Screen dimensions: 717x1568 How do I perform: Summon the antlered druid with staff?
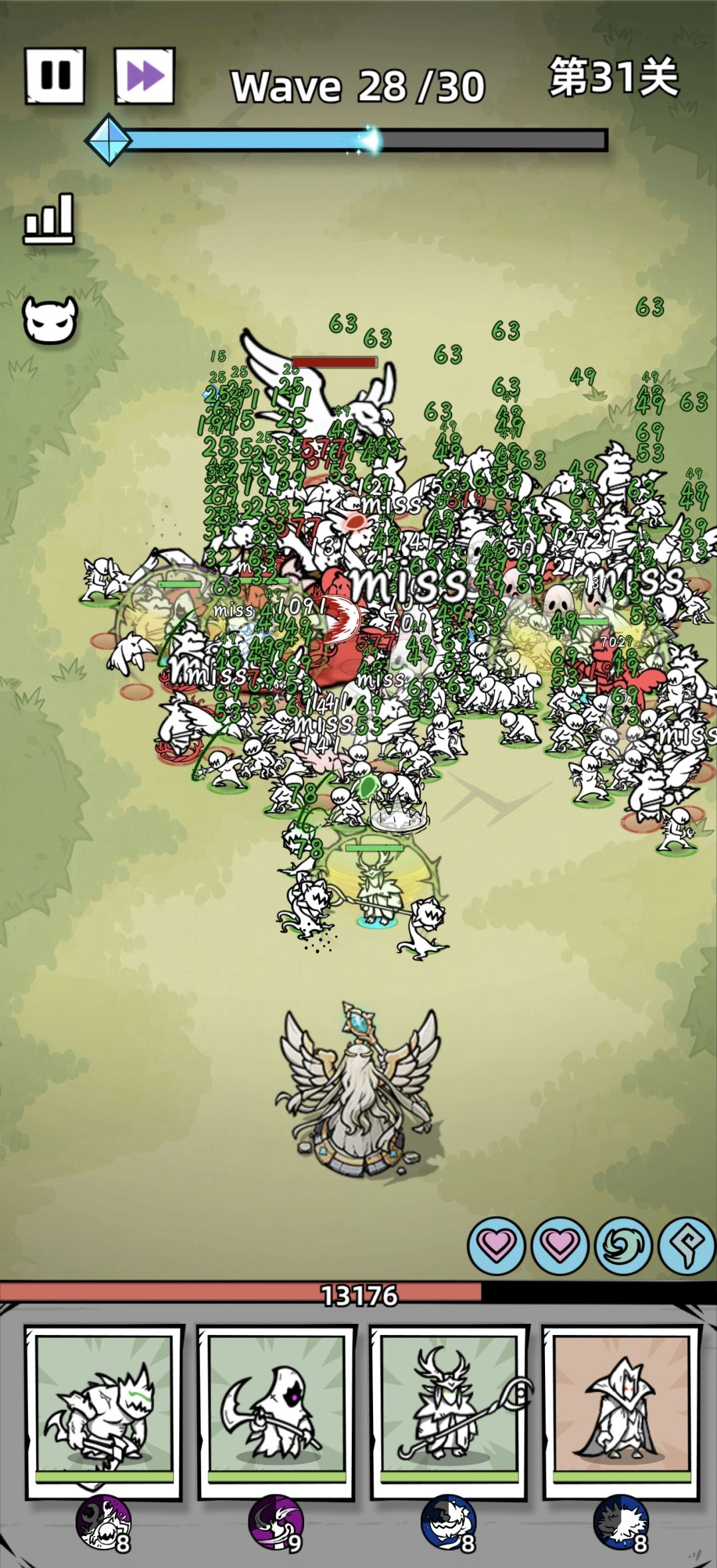coord(448,1413)
